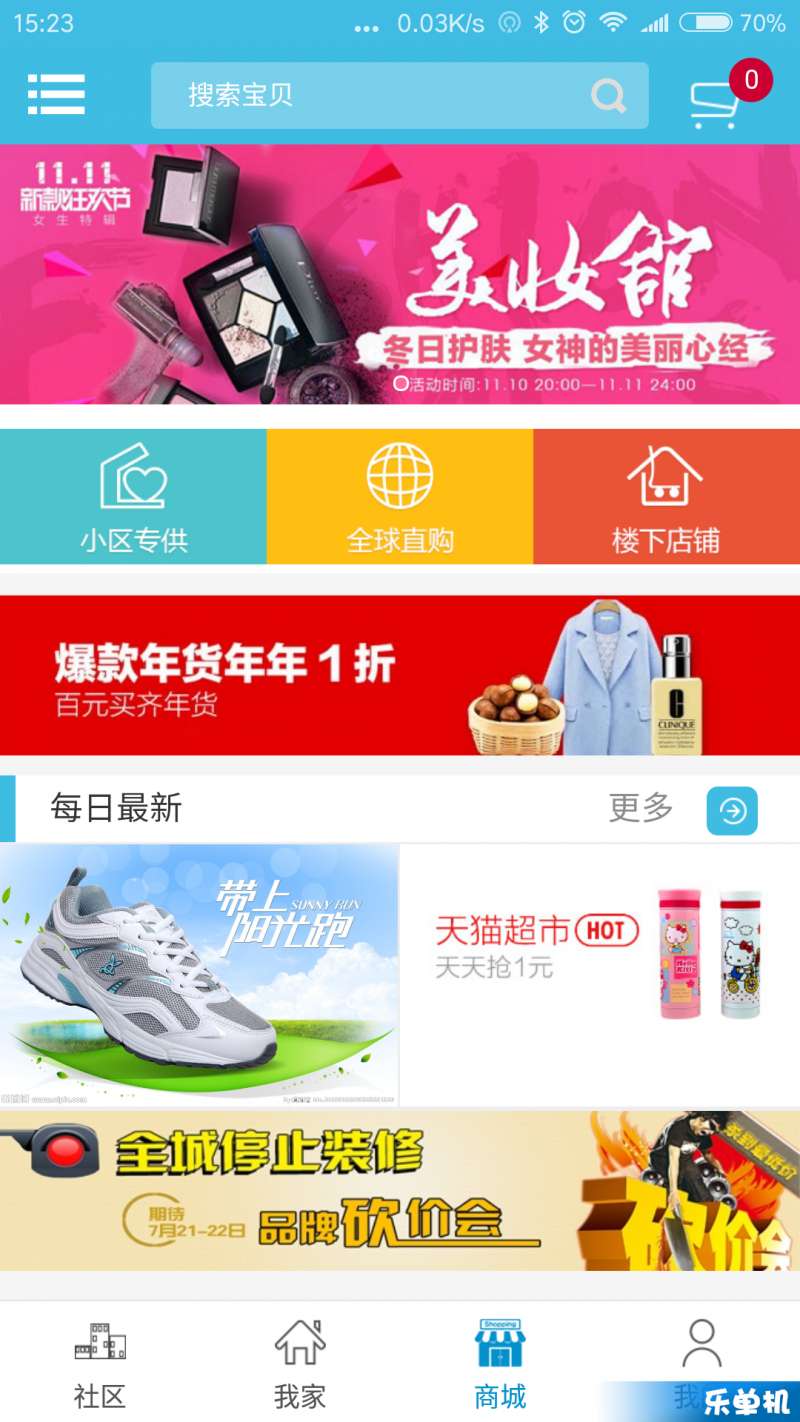
Task: Switch to the 社区 tab
Action: coord(100,1363)
